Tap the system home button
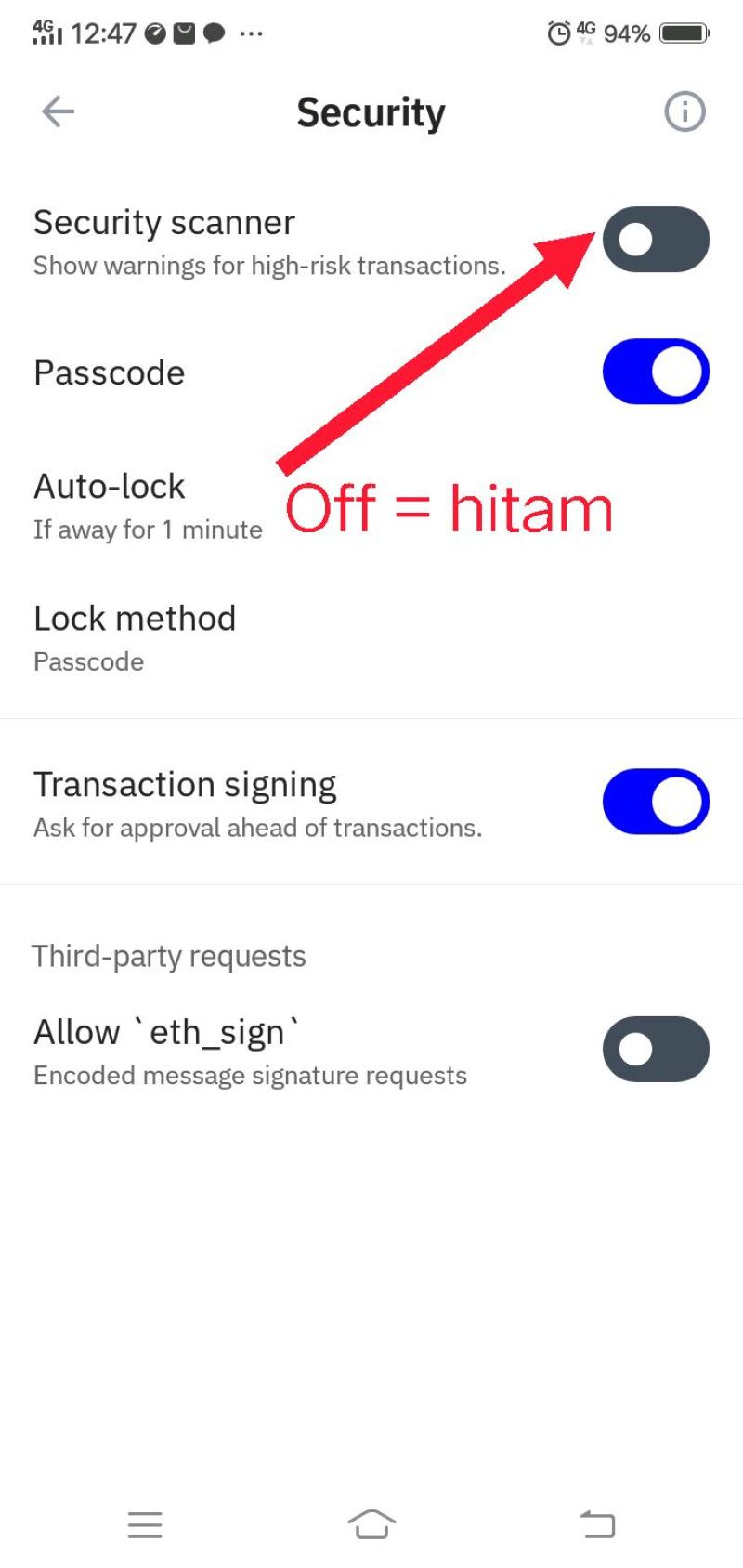Viewport: 743px width, 1568px height. pos(371,1523)
